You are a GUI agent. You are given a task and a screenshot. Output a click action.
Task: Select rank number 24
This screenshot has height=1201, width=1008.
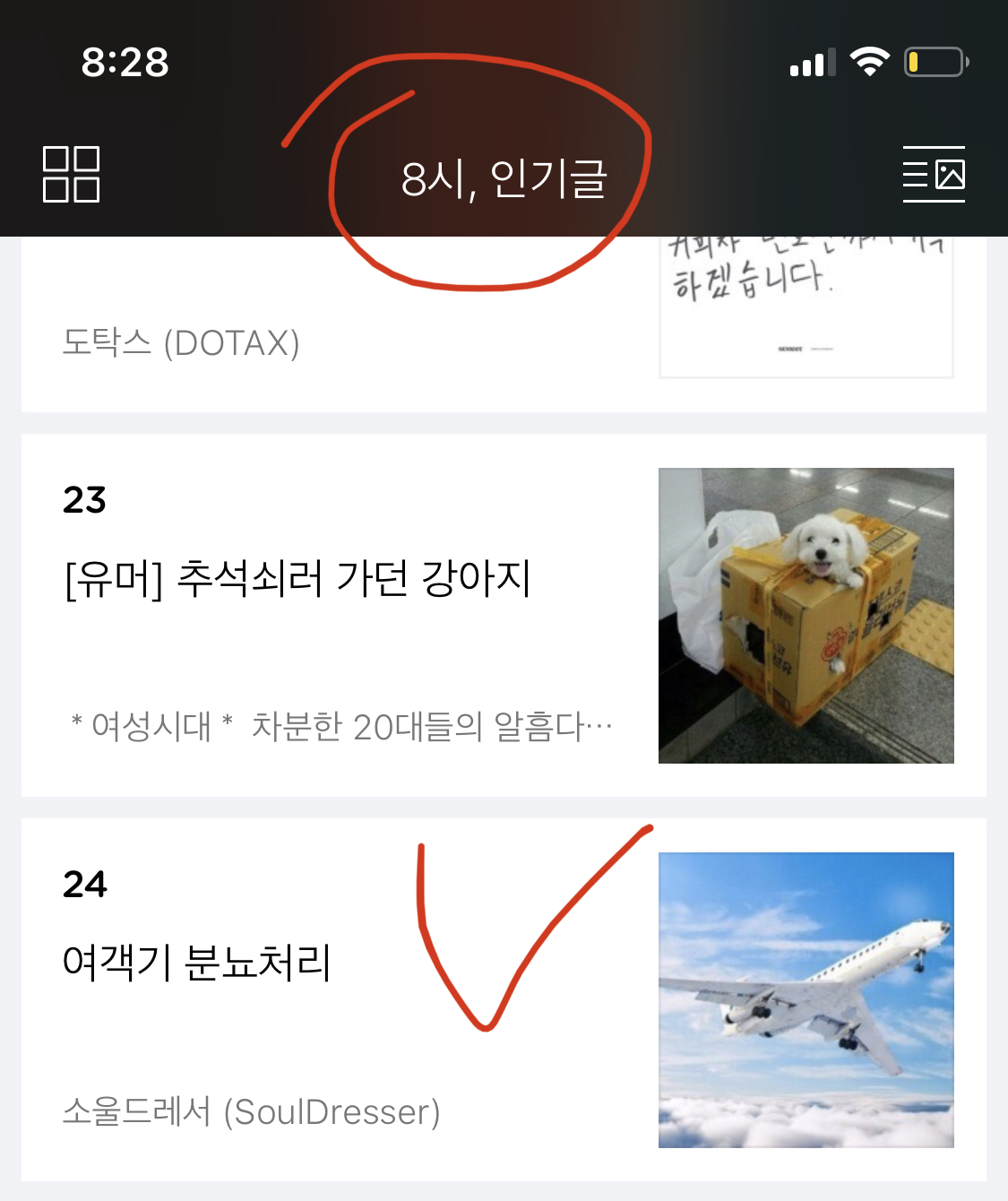click(x=84, y=885)
